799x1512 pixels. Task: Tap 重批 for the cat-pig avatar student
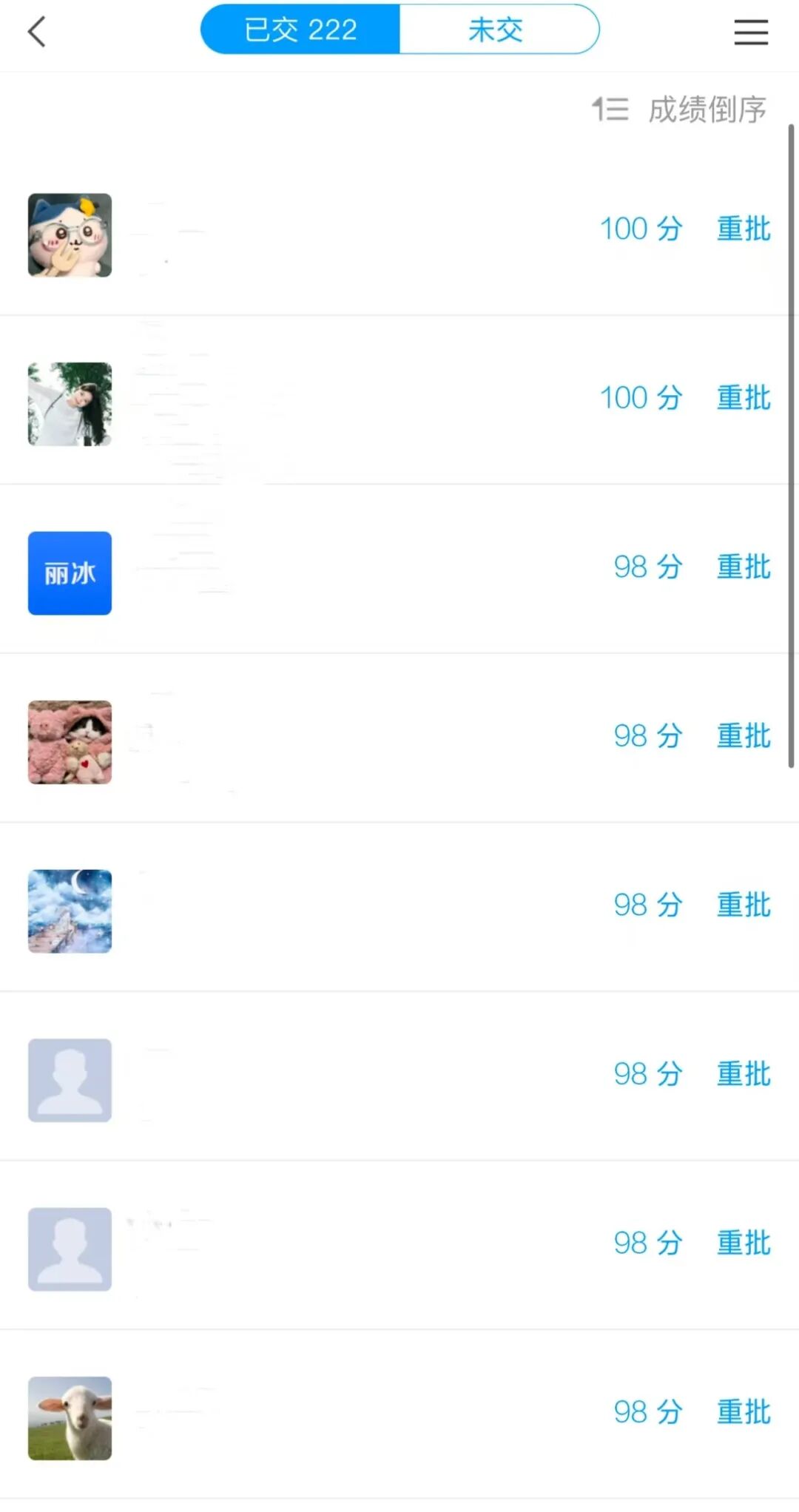coord(744,229)
